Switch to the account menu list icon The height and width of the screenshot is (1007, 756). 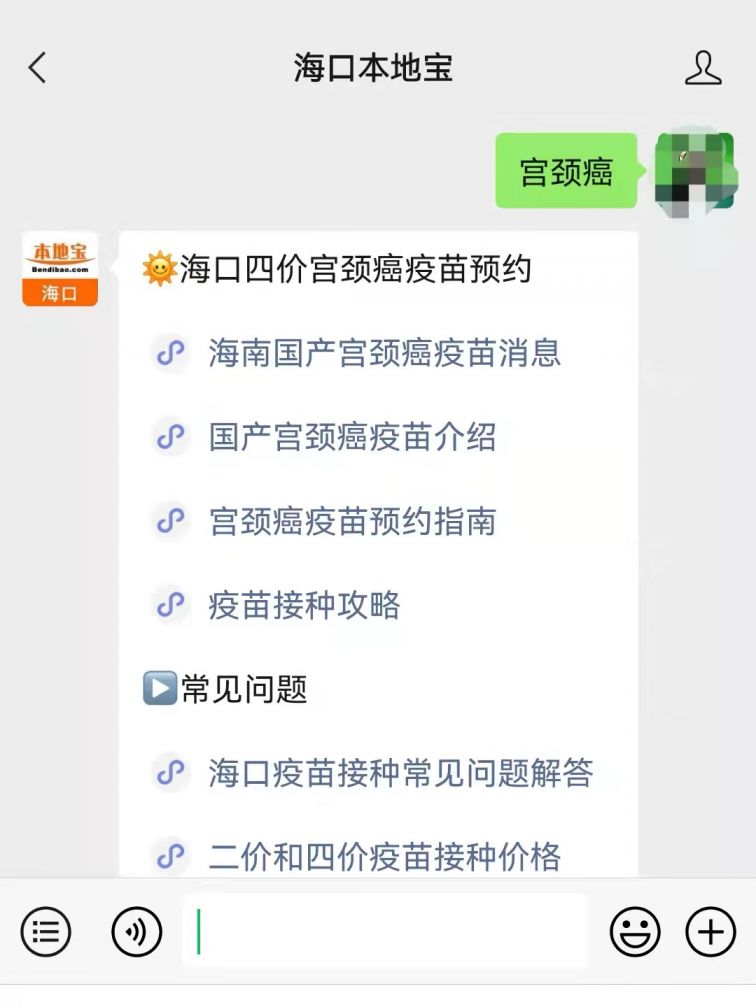pos(46,932)
